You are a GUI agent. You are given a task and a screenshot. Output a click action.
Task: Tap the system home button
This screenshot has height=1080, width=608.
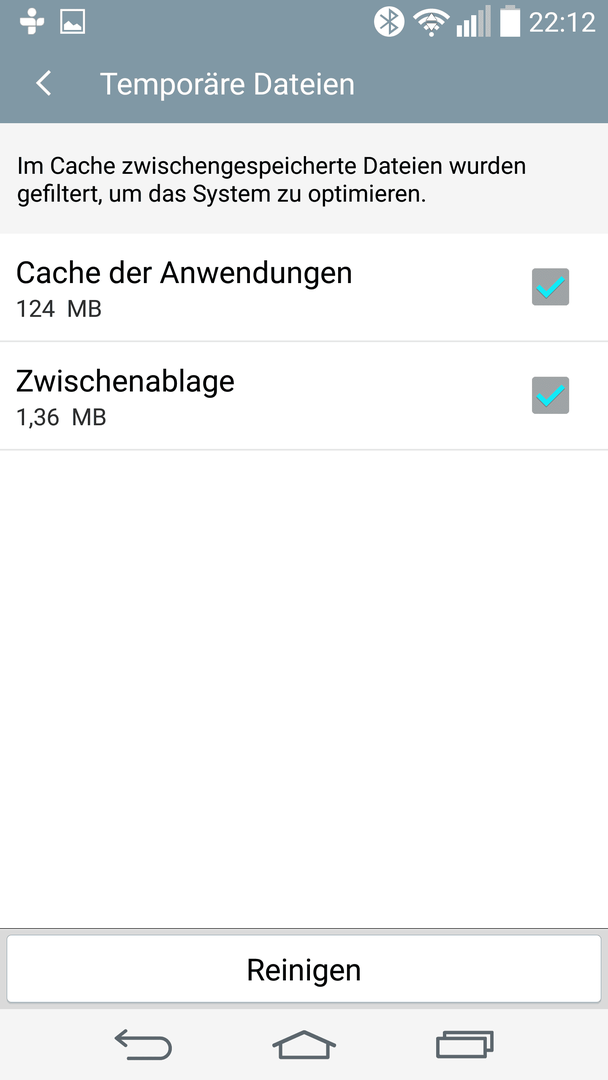304,1045
